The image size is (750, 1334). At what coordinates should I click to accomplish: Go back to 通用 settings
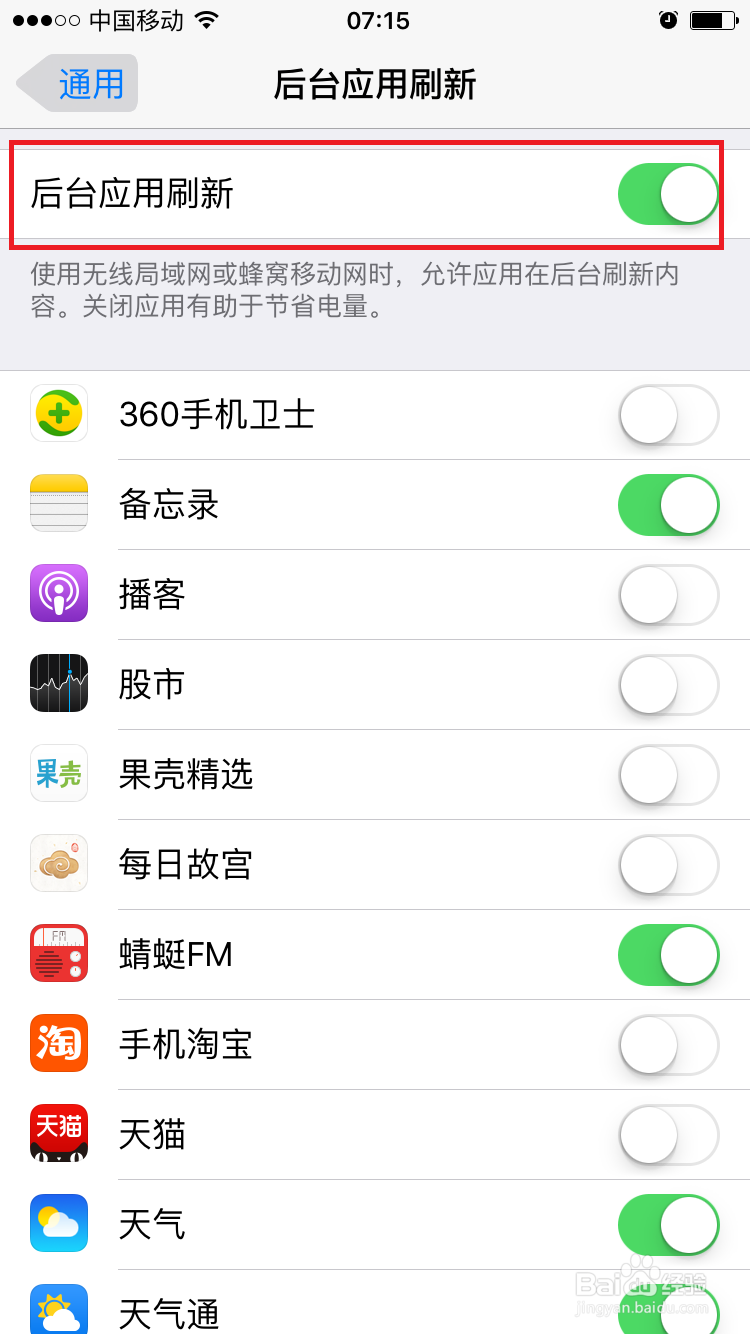pos(78,84)
